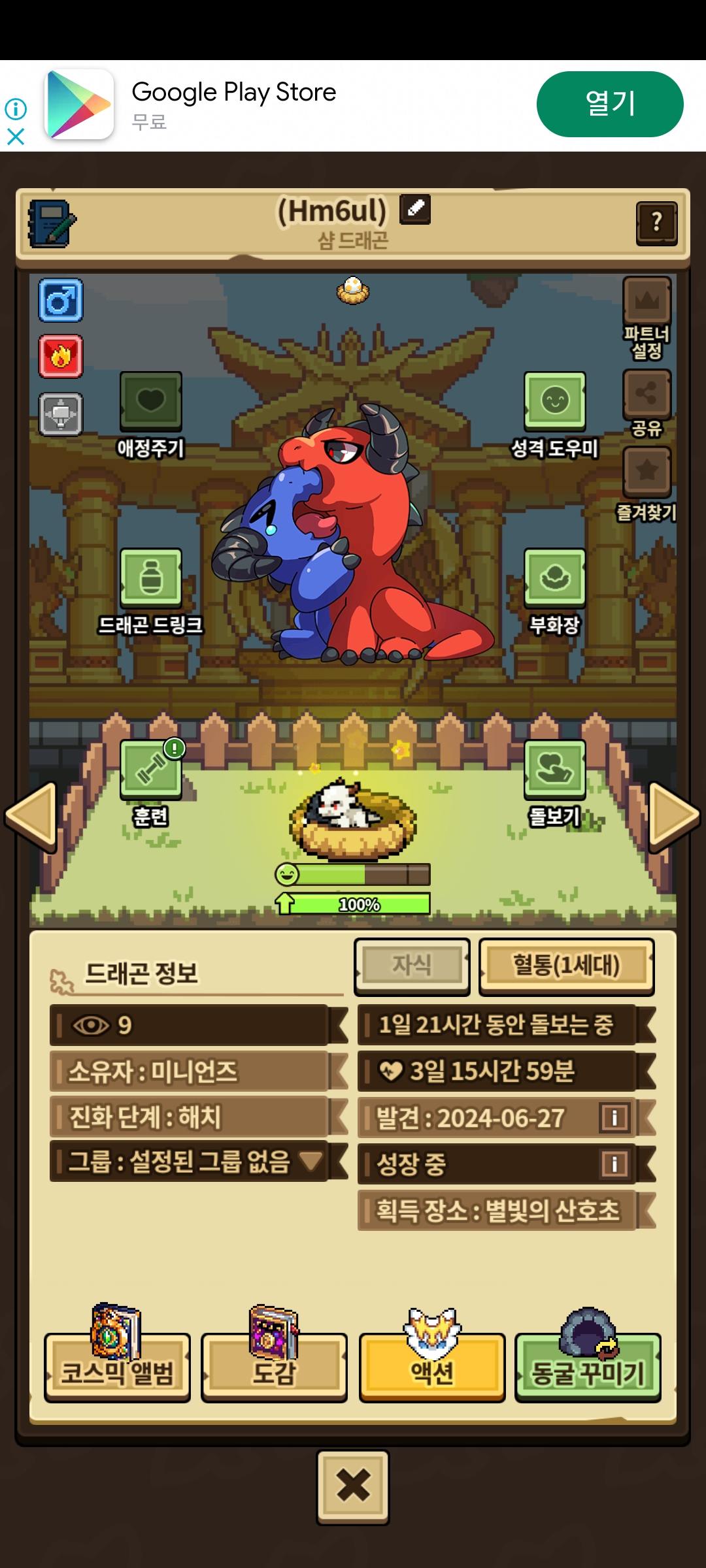This screenshot has width=706, height=1568.
Task: Open the help question mark
Action: pos(656,223)
